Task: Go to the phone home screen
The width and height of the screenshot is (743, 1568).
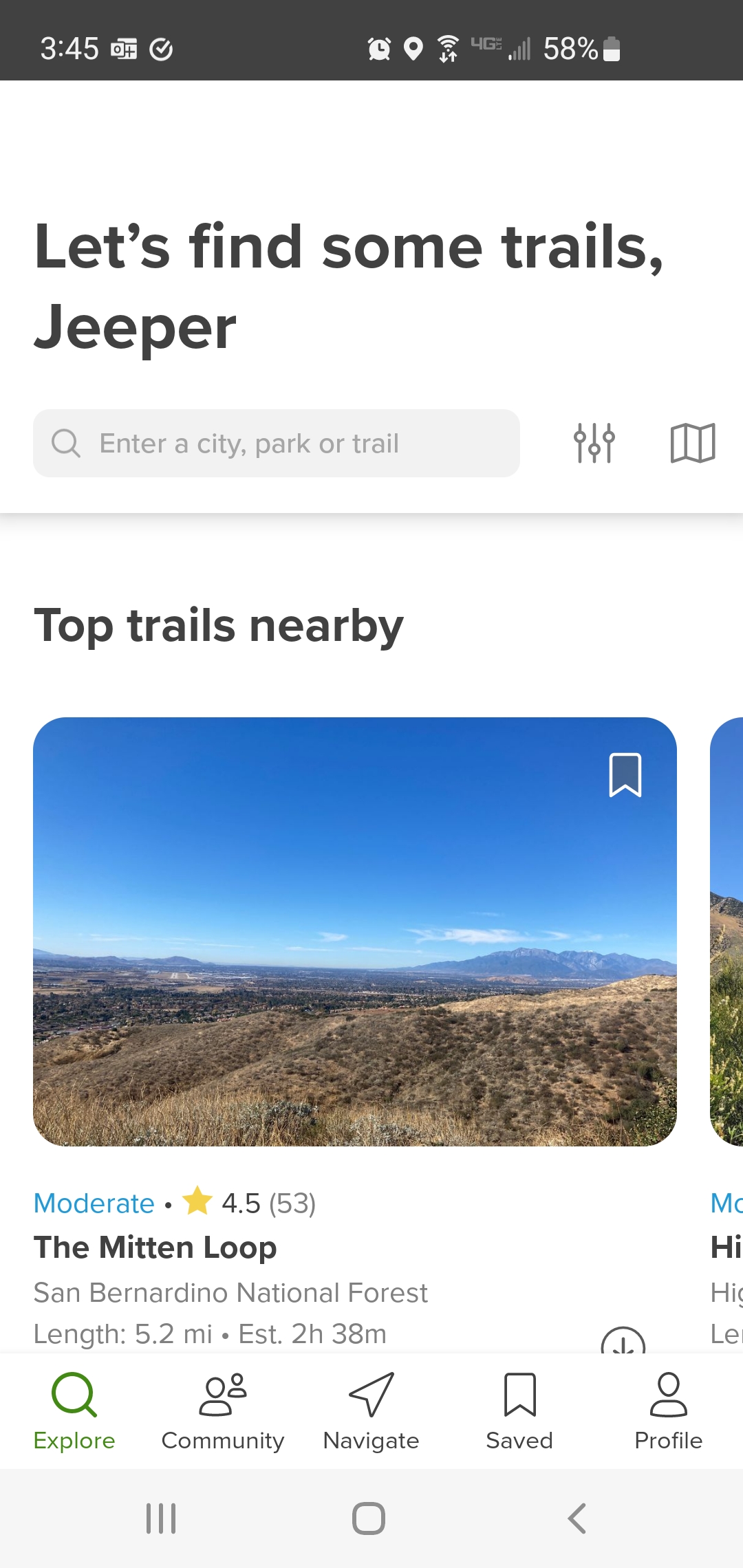Action: coord(369,1518)
